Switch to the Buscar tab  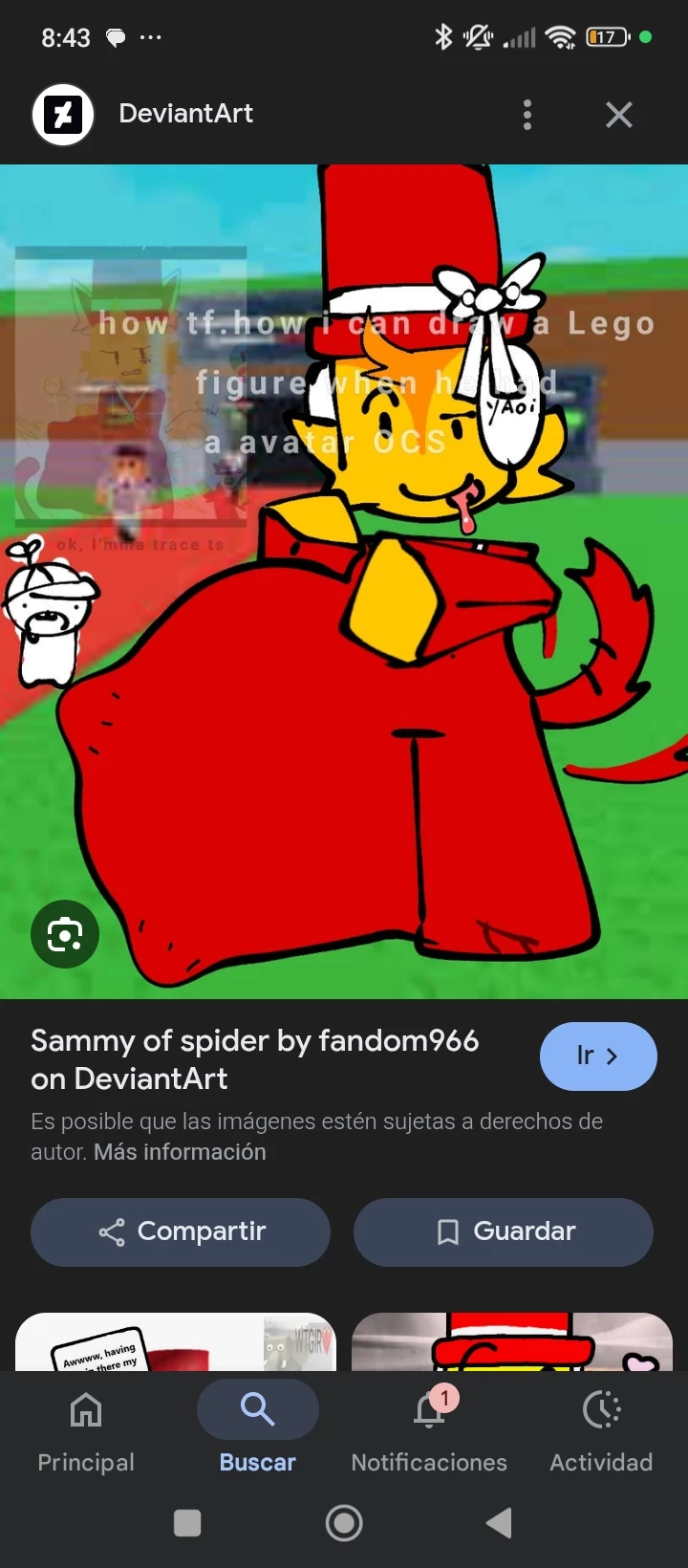point(257,1430)
